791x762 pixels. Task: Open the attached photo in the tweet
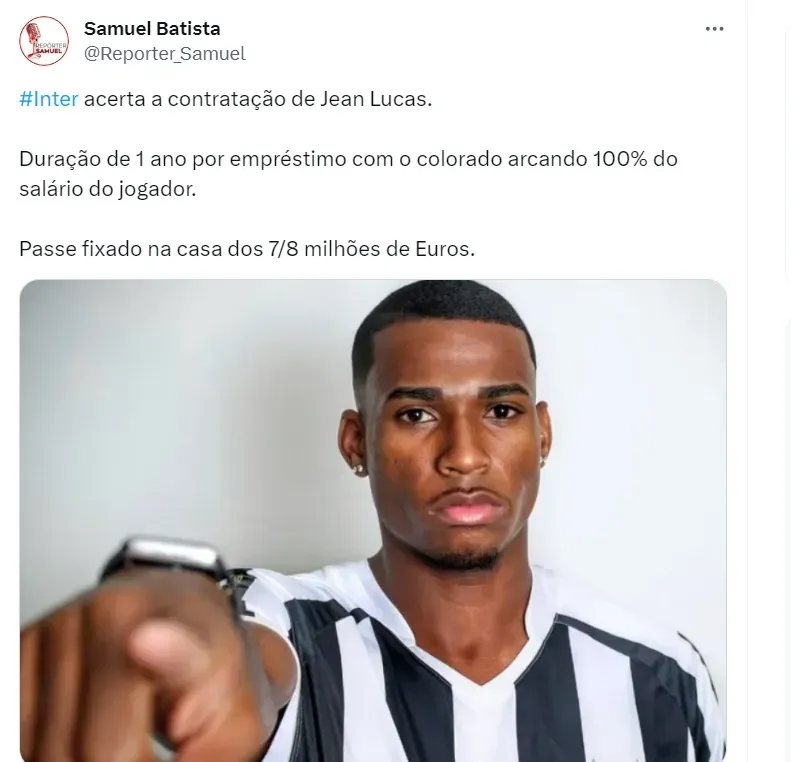point(372,520)
